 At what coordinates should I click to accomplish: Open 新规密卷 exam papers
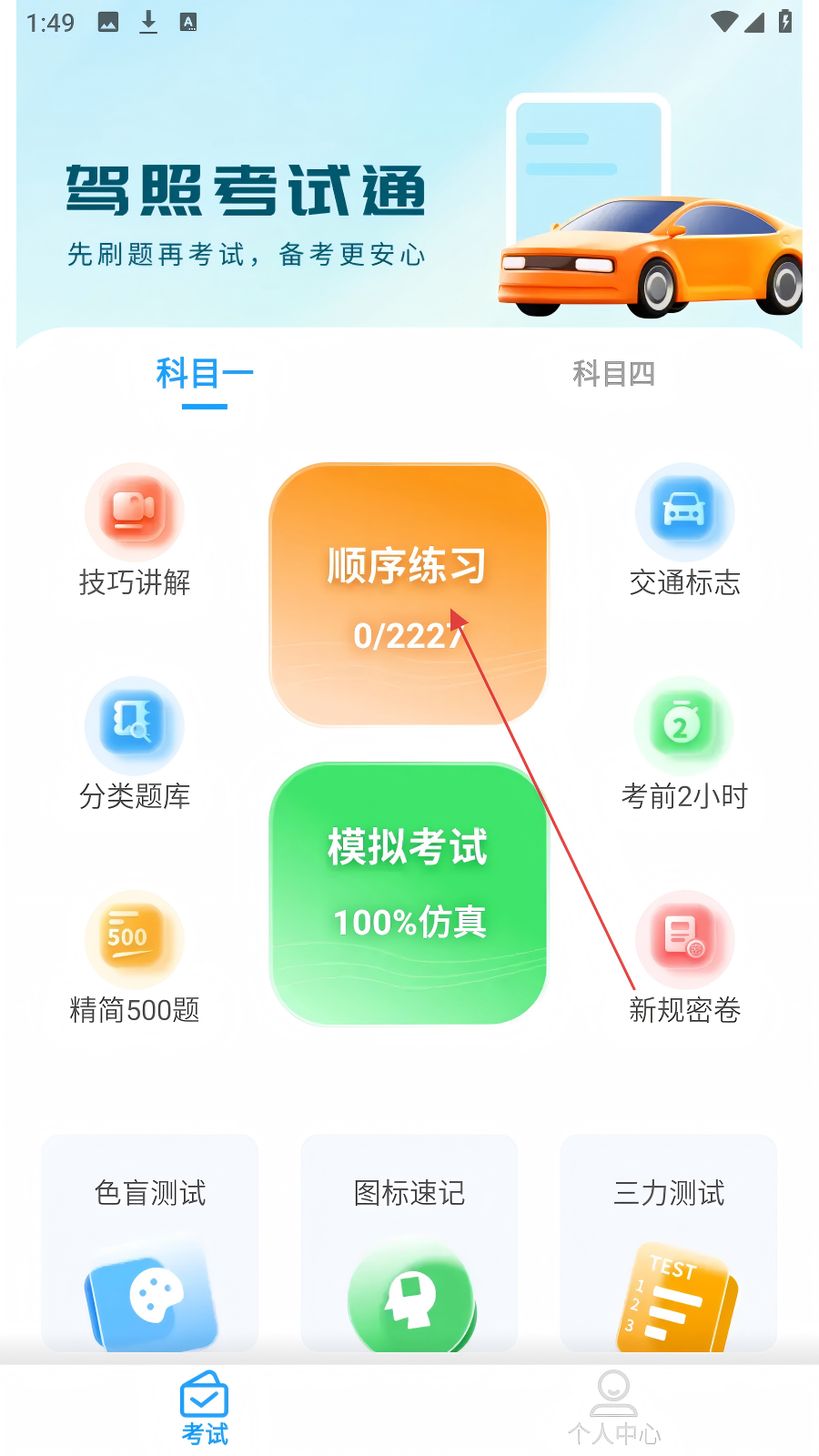(684, 957)
